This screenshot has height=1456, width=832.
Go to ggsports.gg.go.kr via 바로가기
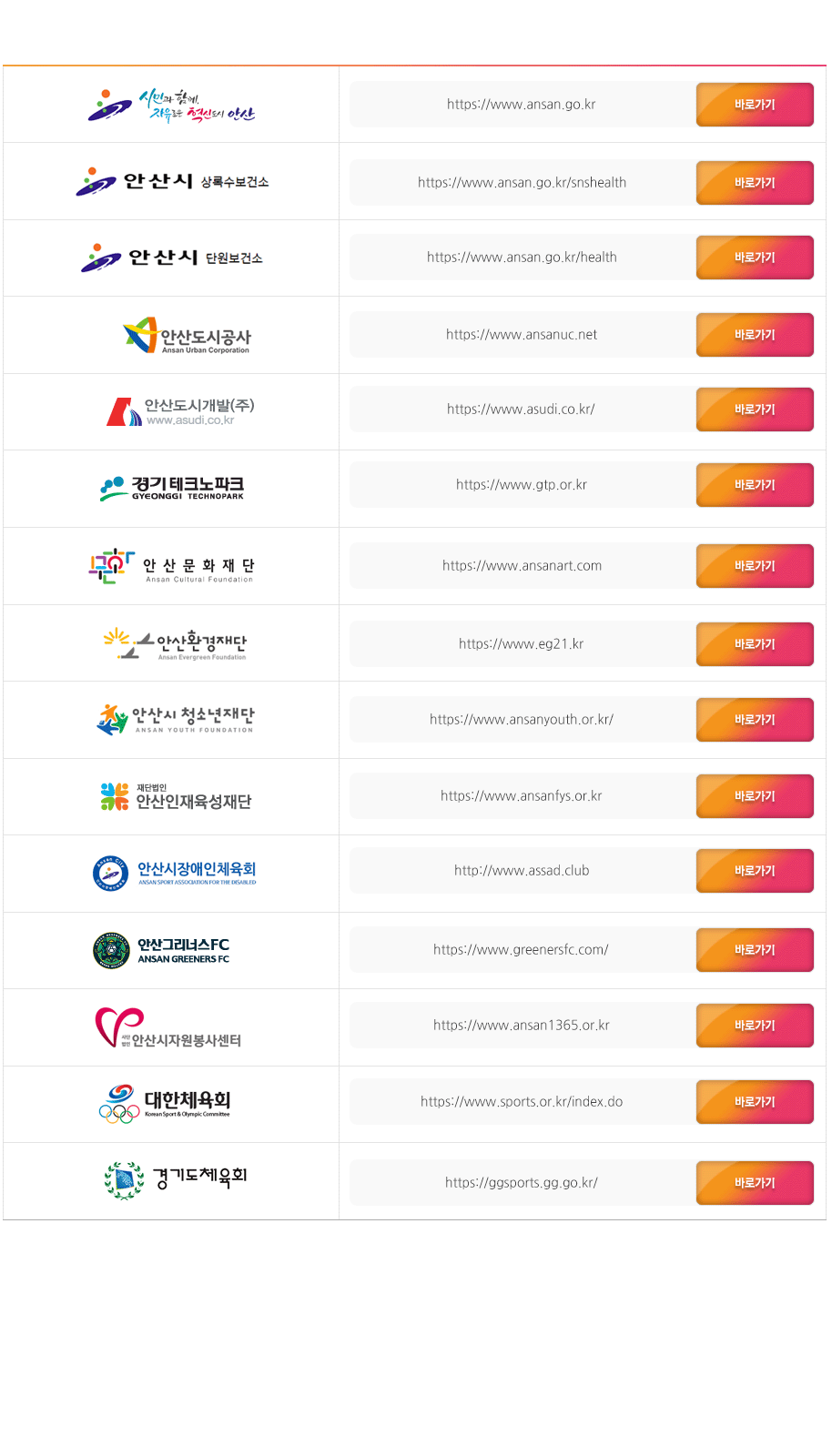tap(755, 1183)
